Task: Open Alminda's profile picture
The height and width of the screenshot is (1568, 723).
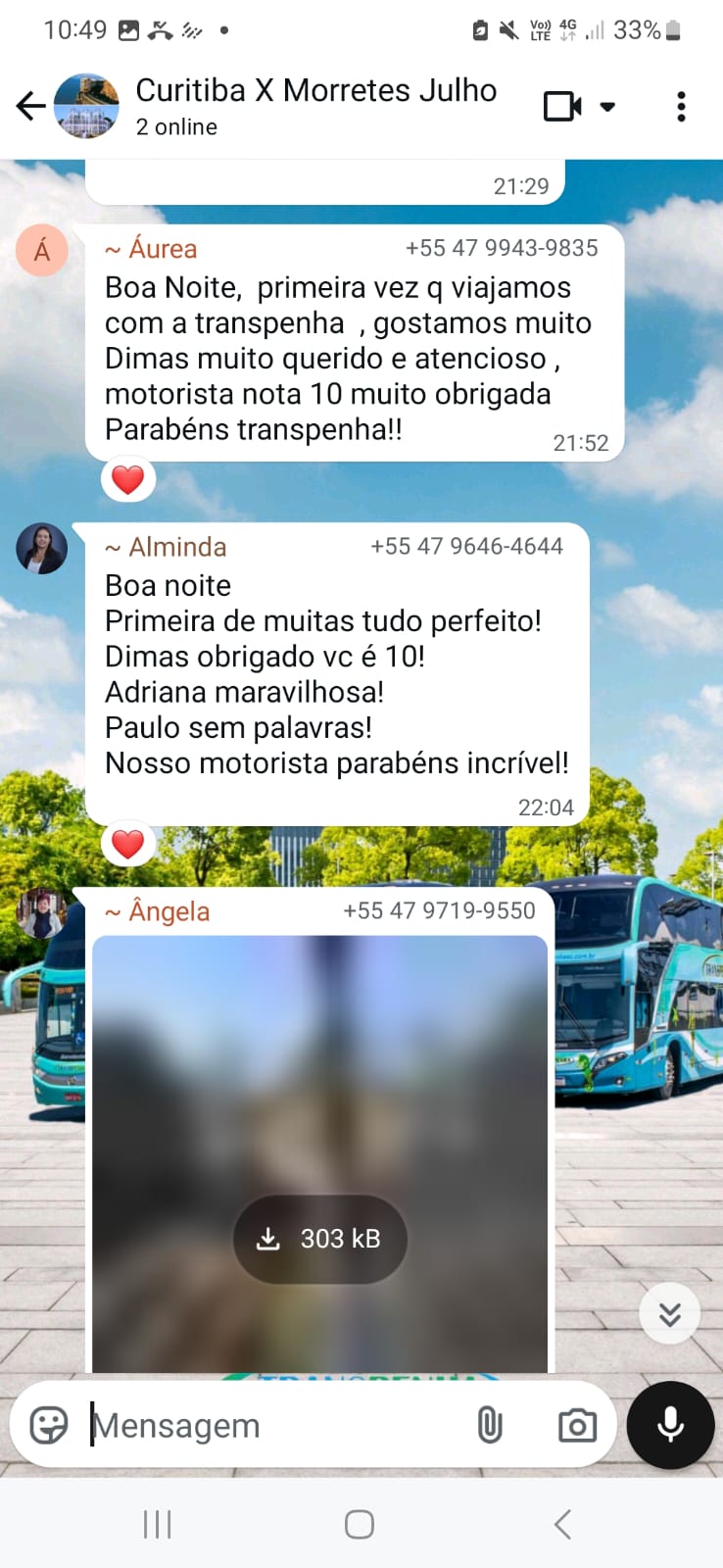Action: tap(41, 549)
